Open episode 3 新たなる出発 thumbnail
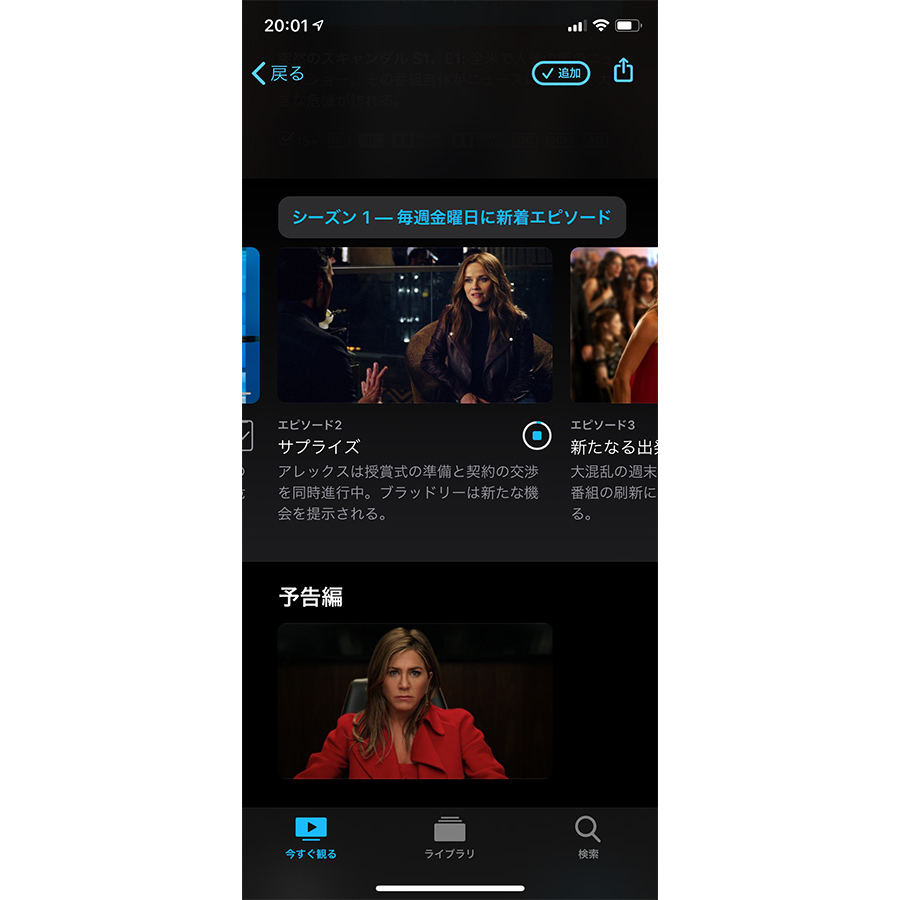The width and height of the screenshot is (900, 900). point(614,325)
